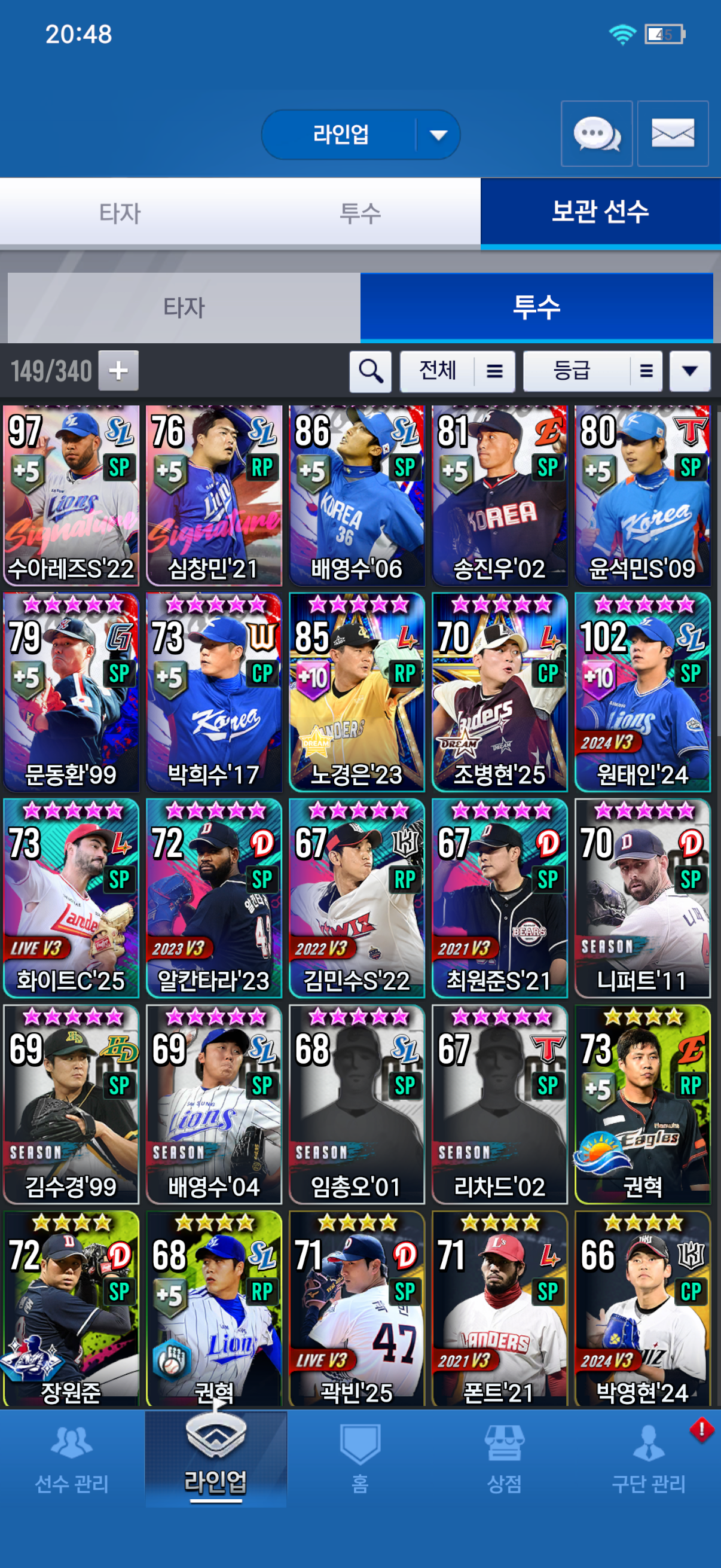Viewport: 721px width, 1568px height.
Task: Tap the plus button to expand storage
Action: point(118,371)
